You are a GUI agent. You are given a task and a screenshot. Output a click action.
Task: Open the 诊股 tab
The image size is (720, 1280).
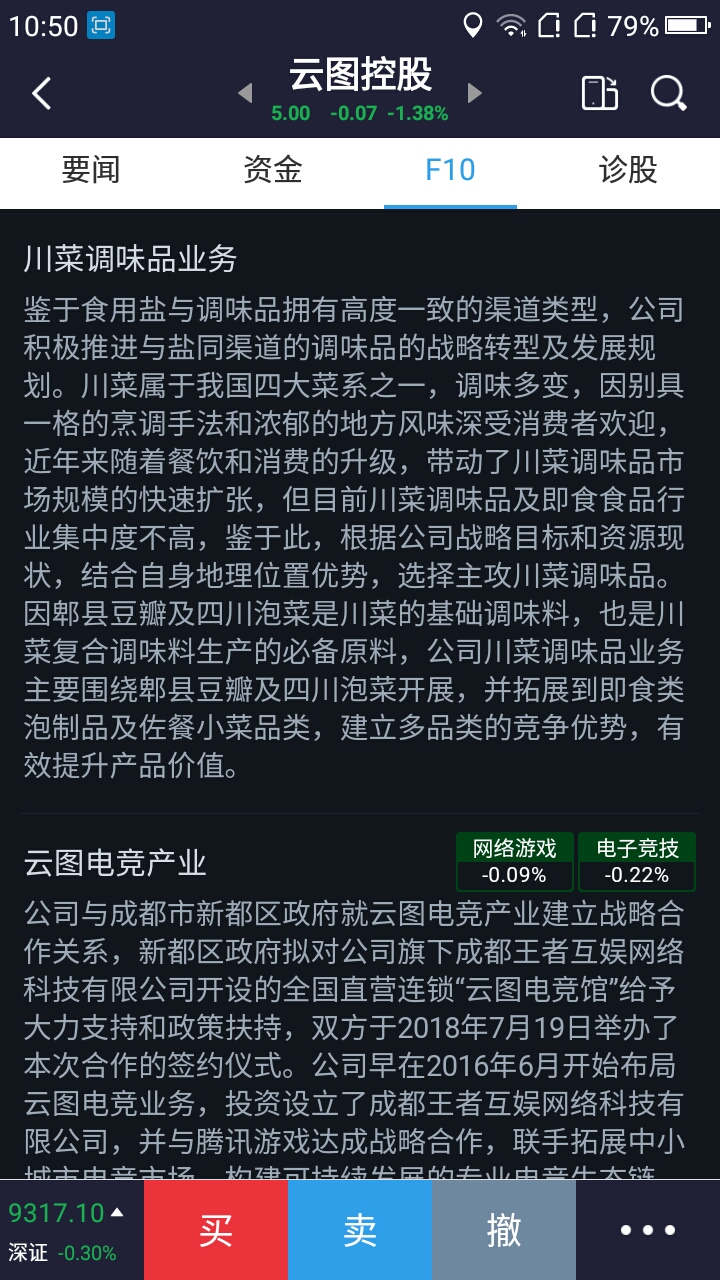click(628, 170)
